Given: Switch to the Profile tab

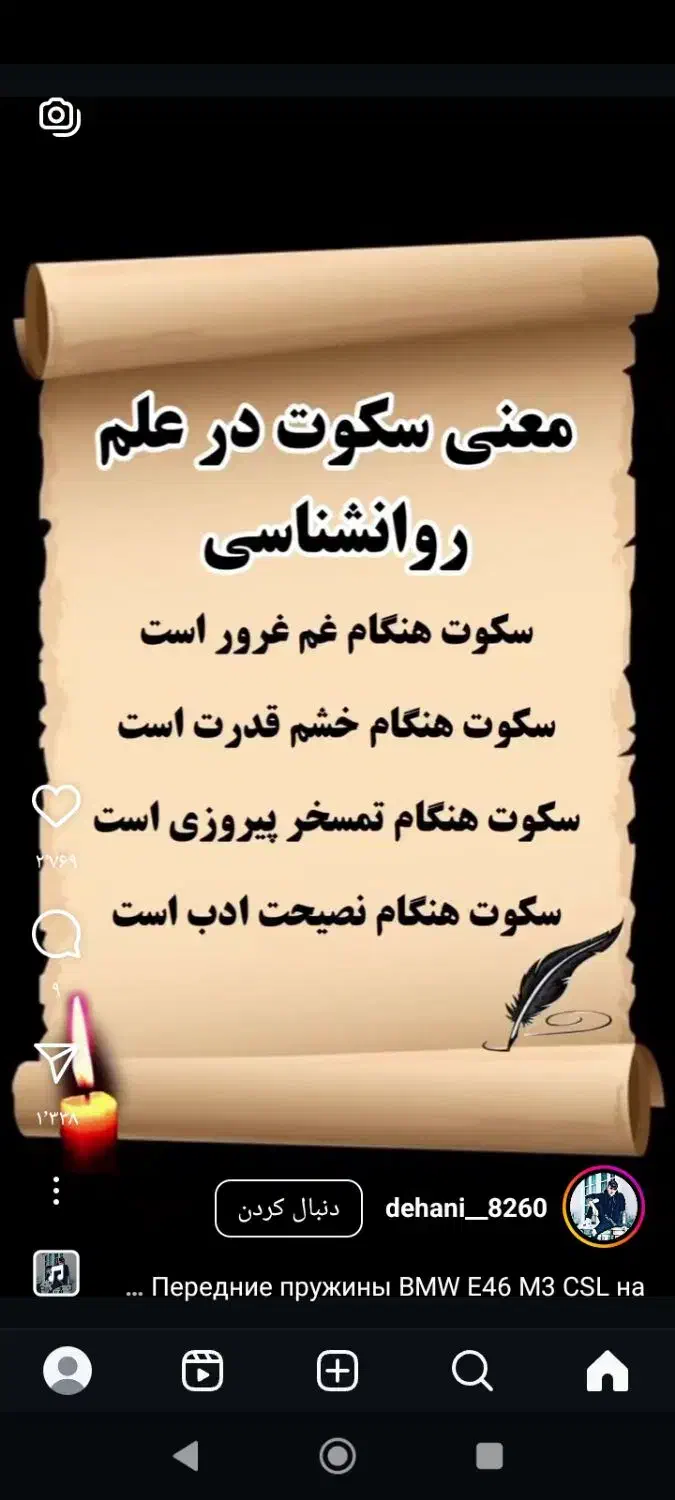Looking at the screenshot, I should click(x=68, y=1371).
